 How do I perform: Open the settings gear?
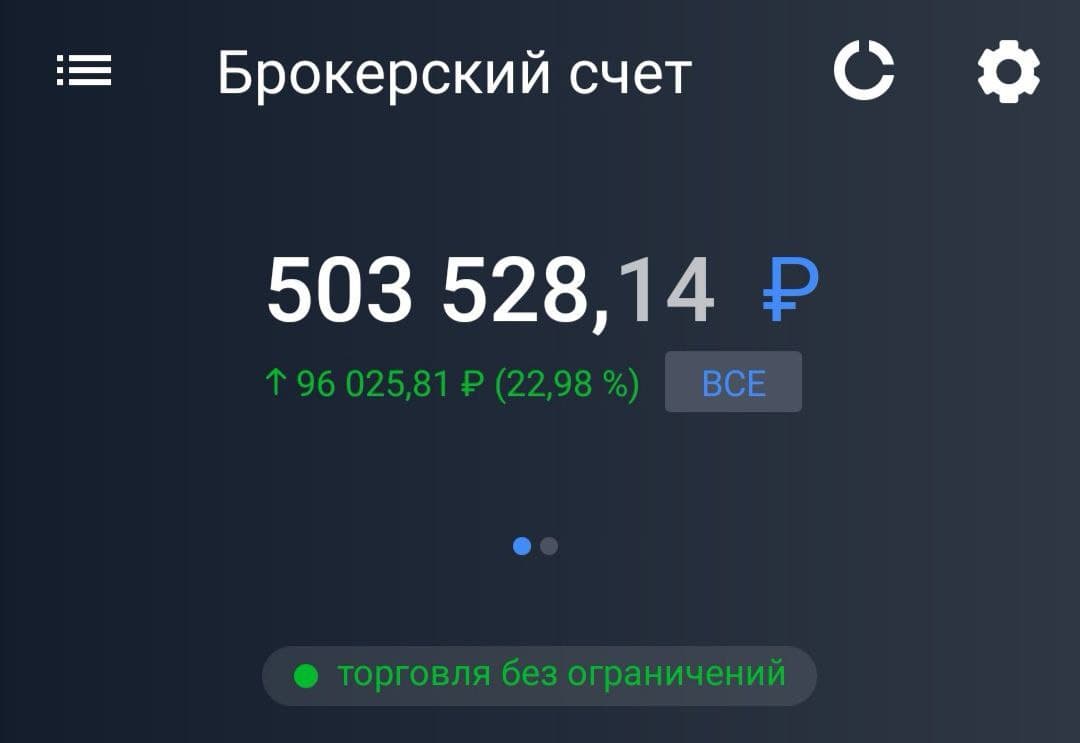pos(1008,72)
